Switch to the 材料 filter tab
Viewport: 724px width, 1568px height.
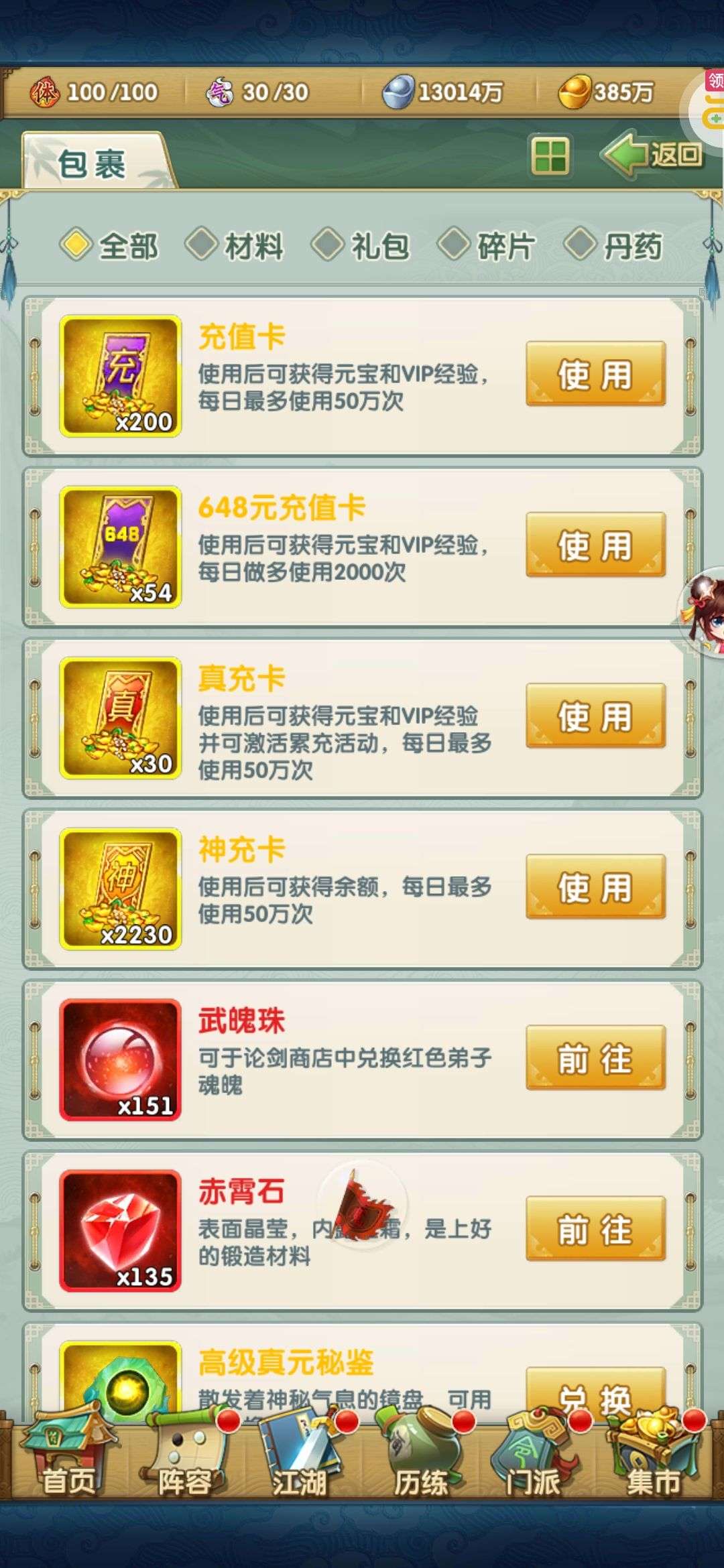coord(235,245)
